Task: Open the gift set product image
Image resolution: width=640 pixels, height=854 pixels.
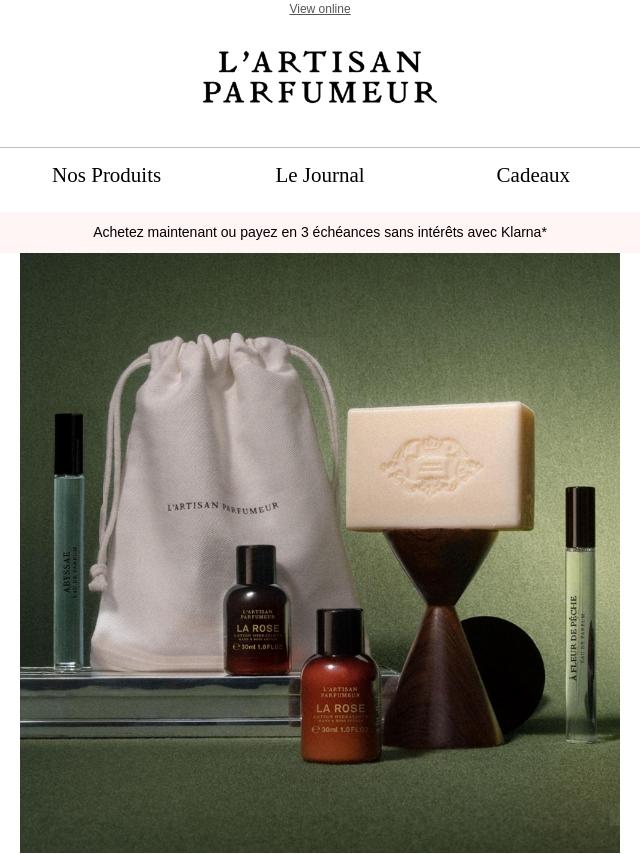Action: [x=319, y=552]
